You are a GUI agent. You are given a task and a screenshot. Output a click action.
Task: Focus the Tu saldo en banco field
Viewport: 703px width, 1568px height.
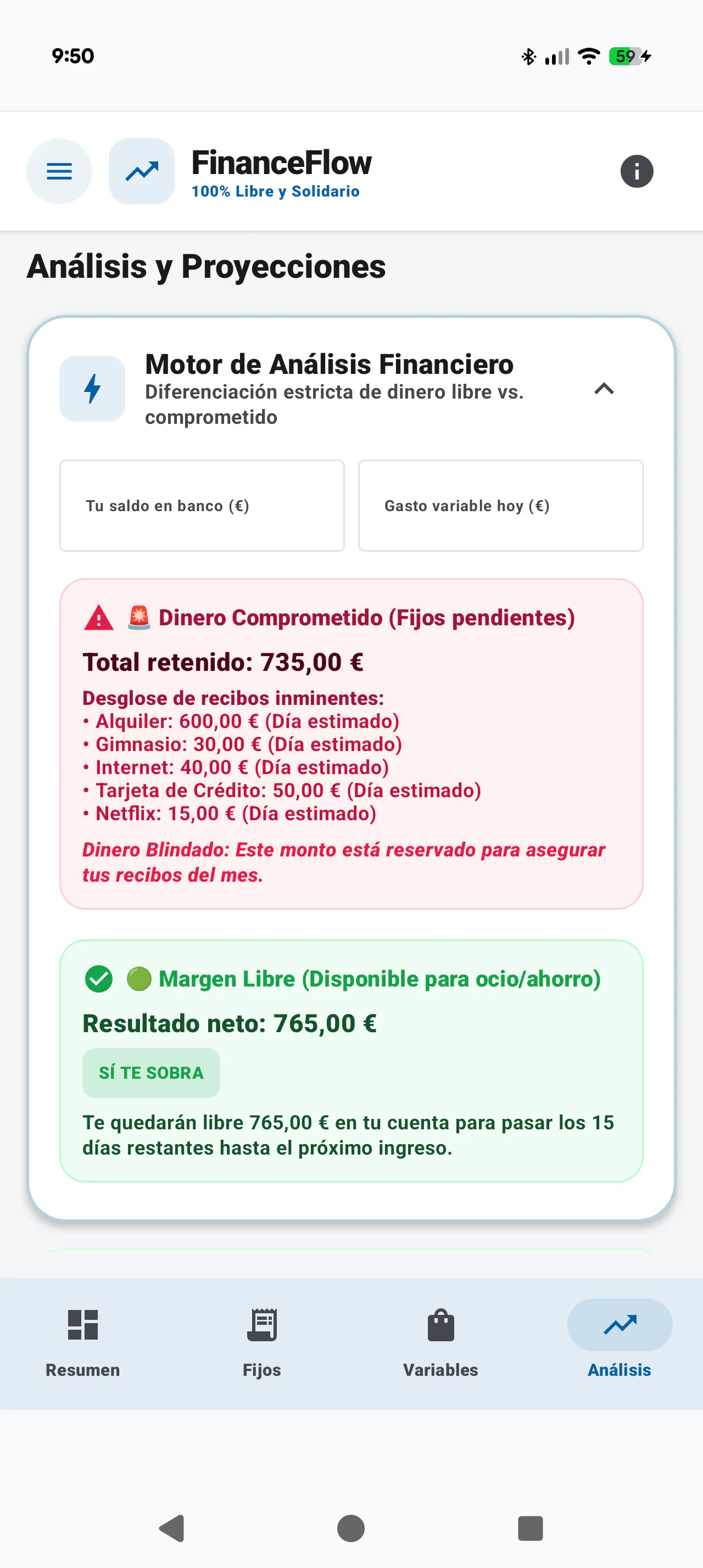coord(202,506)
